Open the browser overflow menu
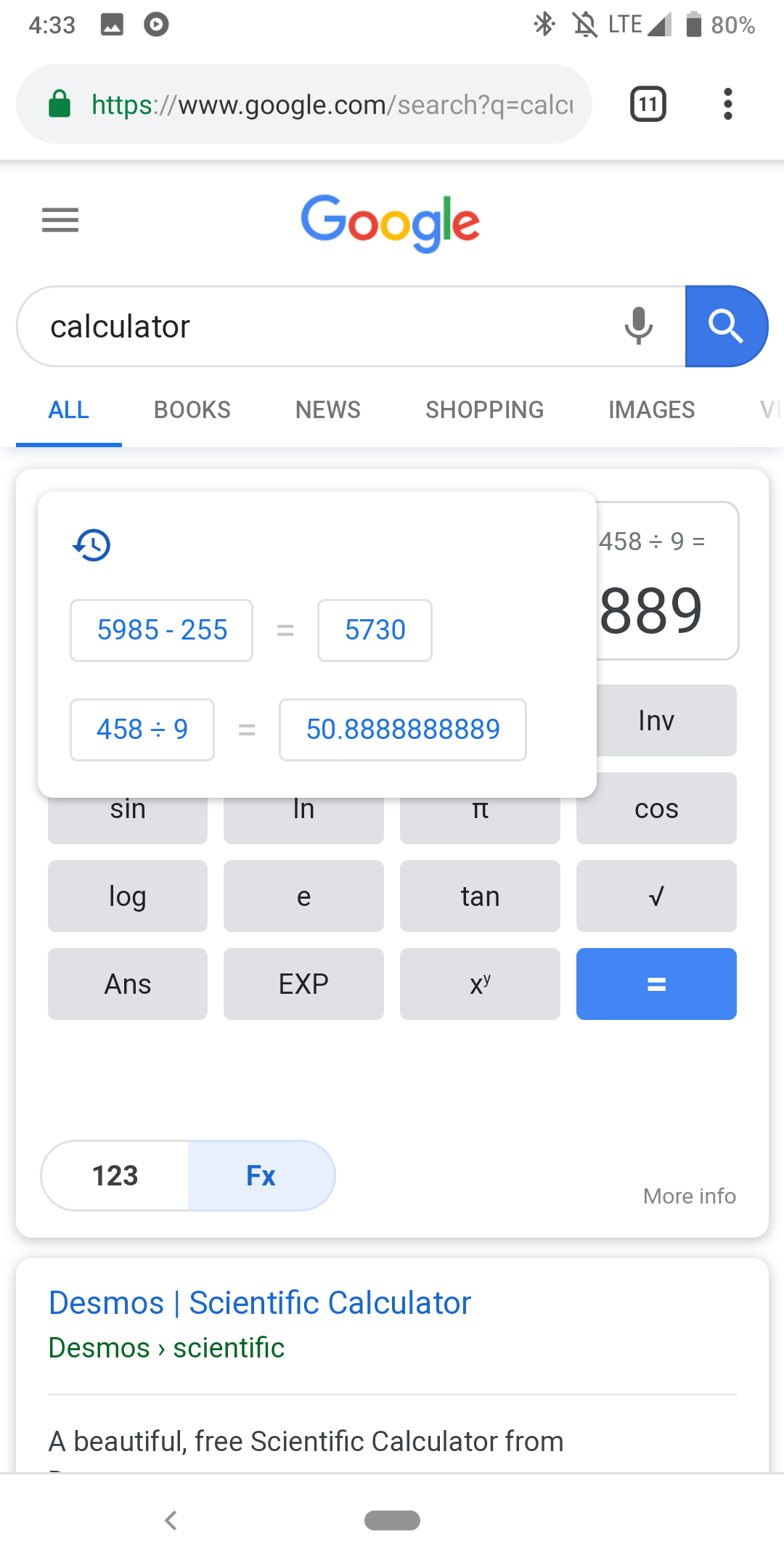The width and height of the screenshot is (784, 1568). (x=727, y=104)
